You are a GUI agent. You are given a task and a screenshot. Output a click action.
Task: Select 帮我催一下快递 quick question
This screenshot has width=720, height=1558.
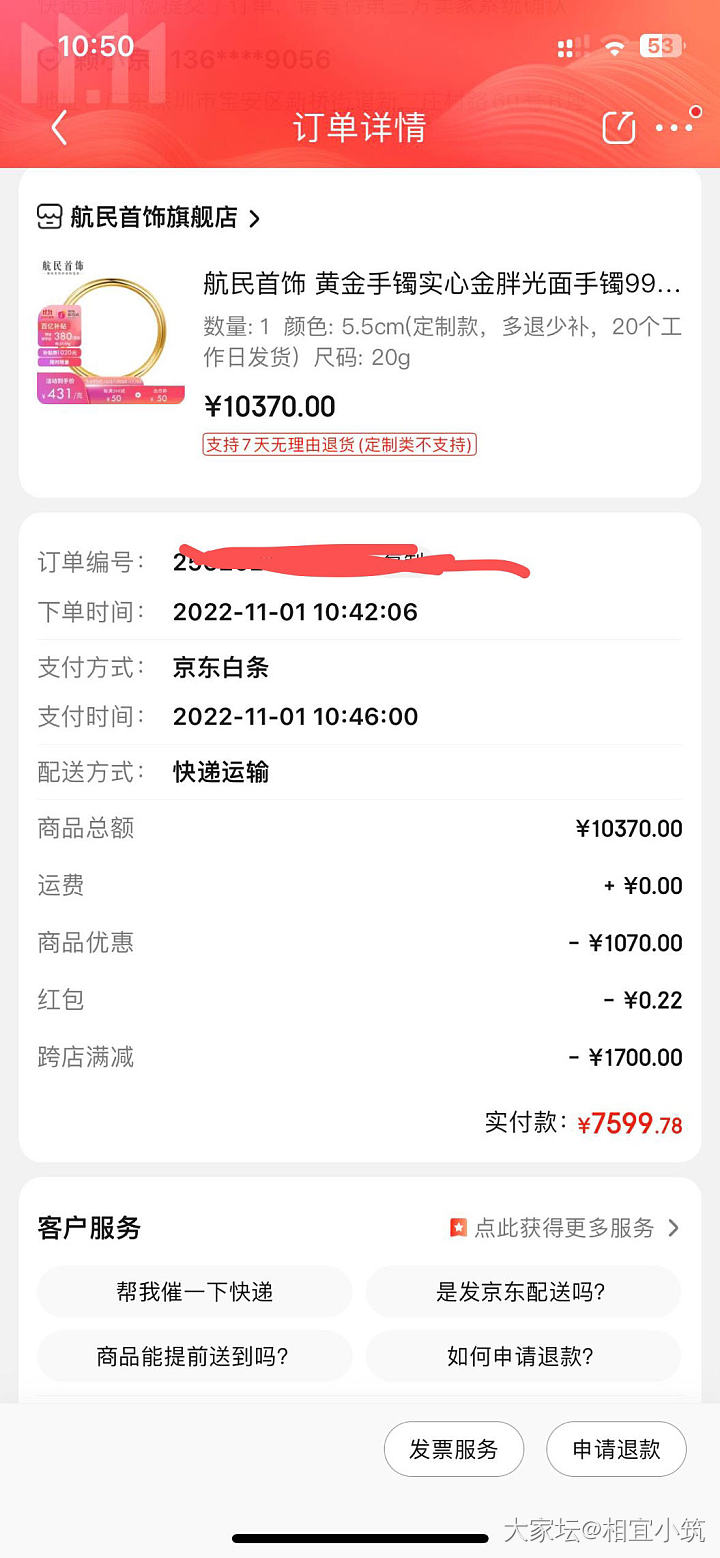click(195, 1292)
